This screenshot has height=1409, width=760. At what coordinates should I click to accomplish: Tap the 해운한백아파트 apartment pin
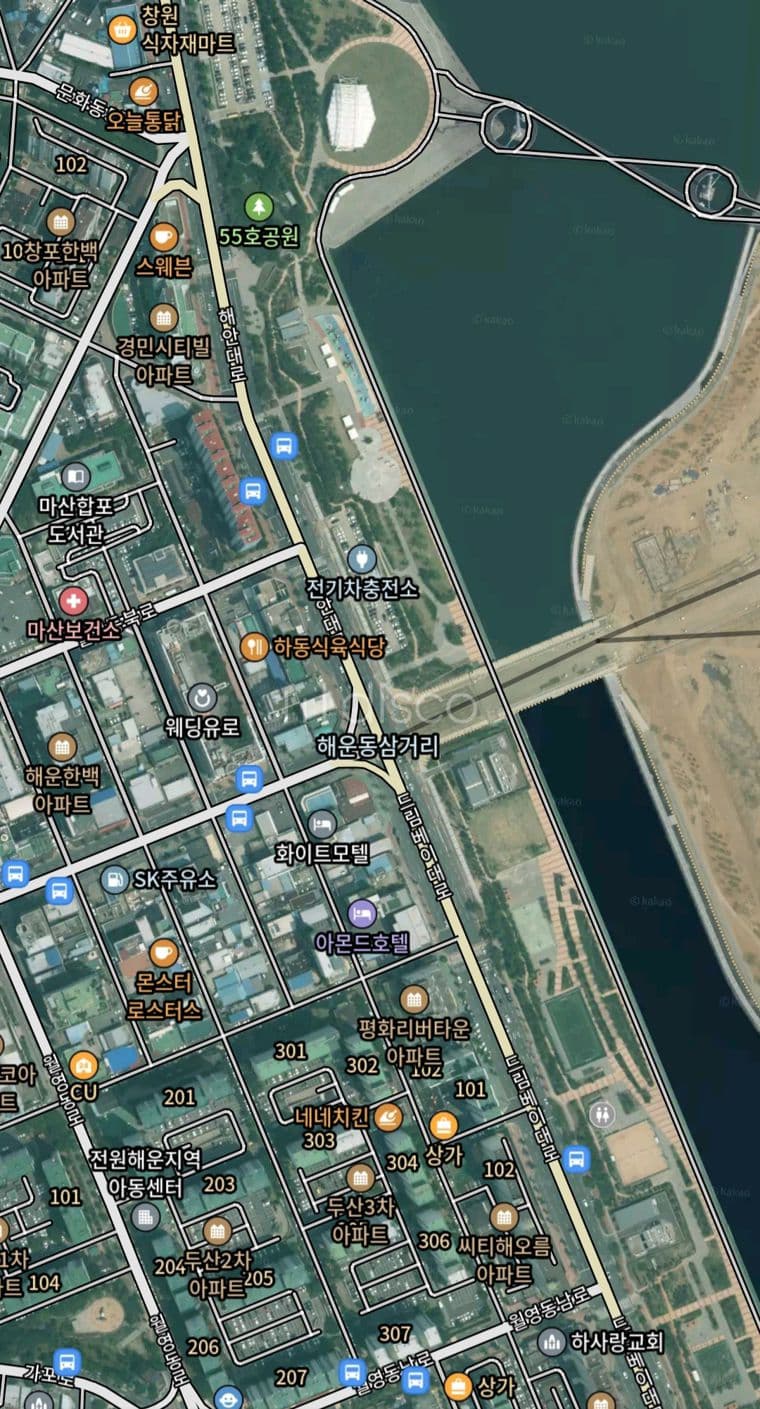tap(62, 746)
